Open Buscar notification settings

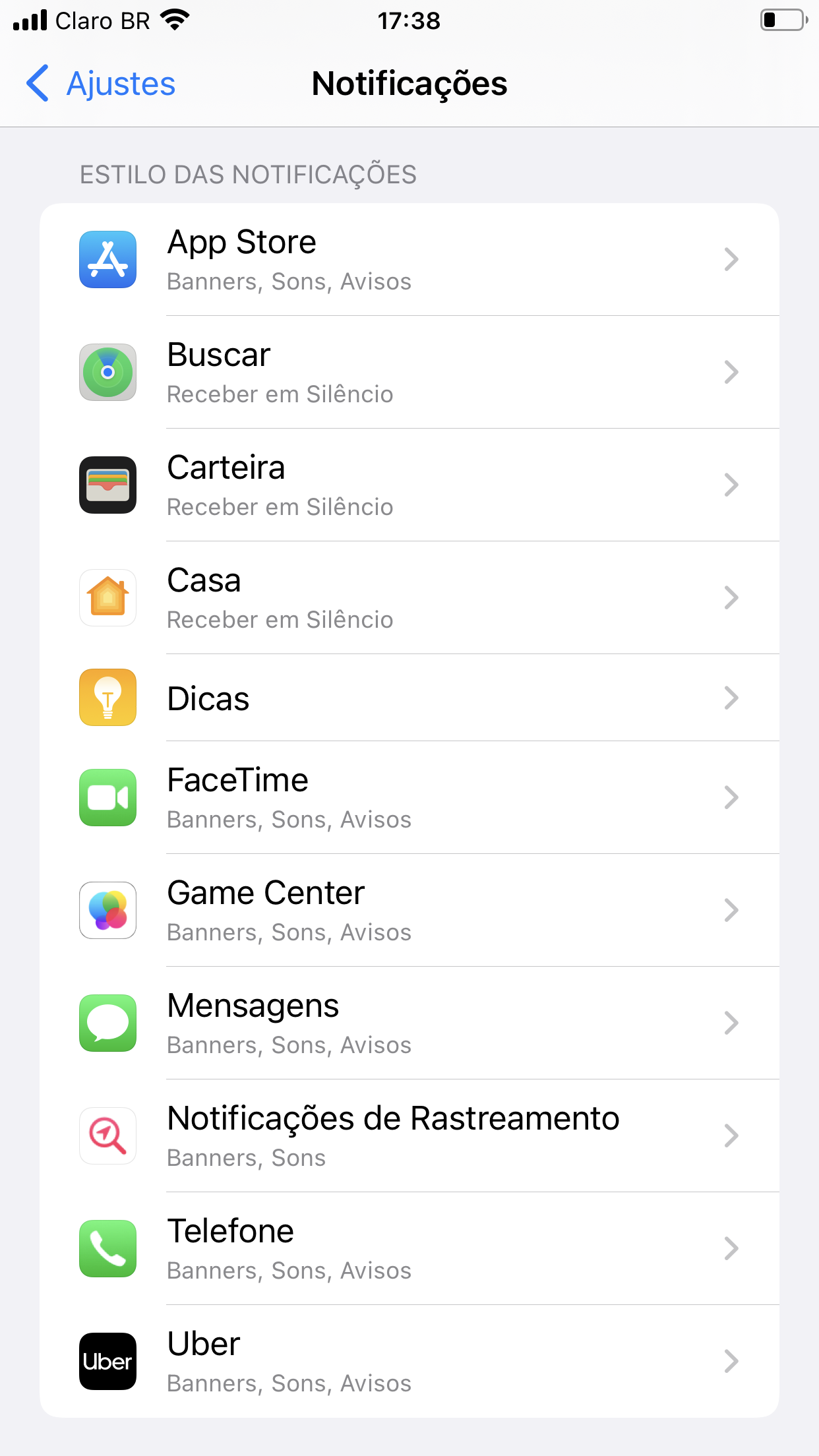pyautogui.click(x=409, y=373)
